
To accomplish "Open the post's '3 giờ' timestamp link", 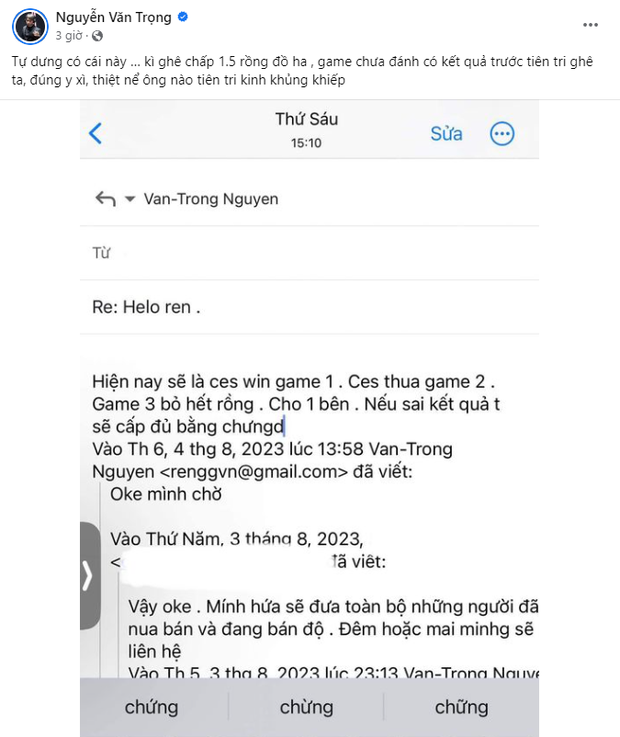I will (69, 35).
